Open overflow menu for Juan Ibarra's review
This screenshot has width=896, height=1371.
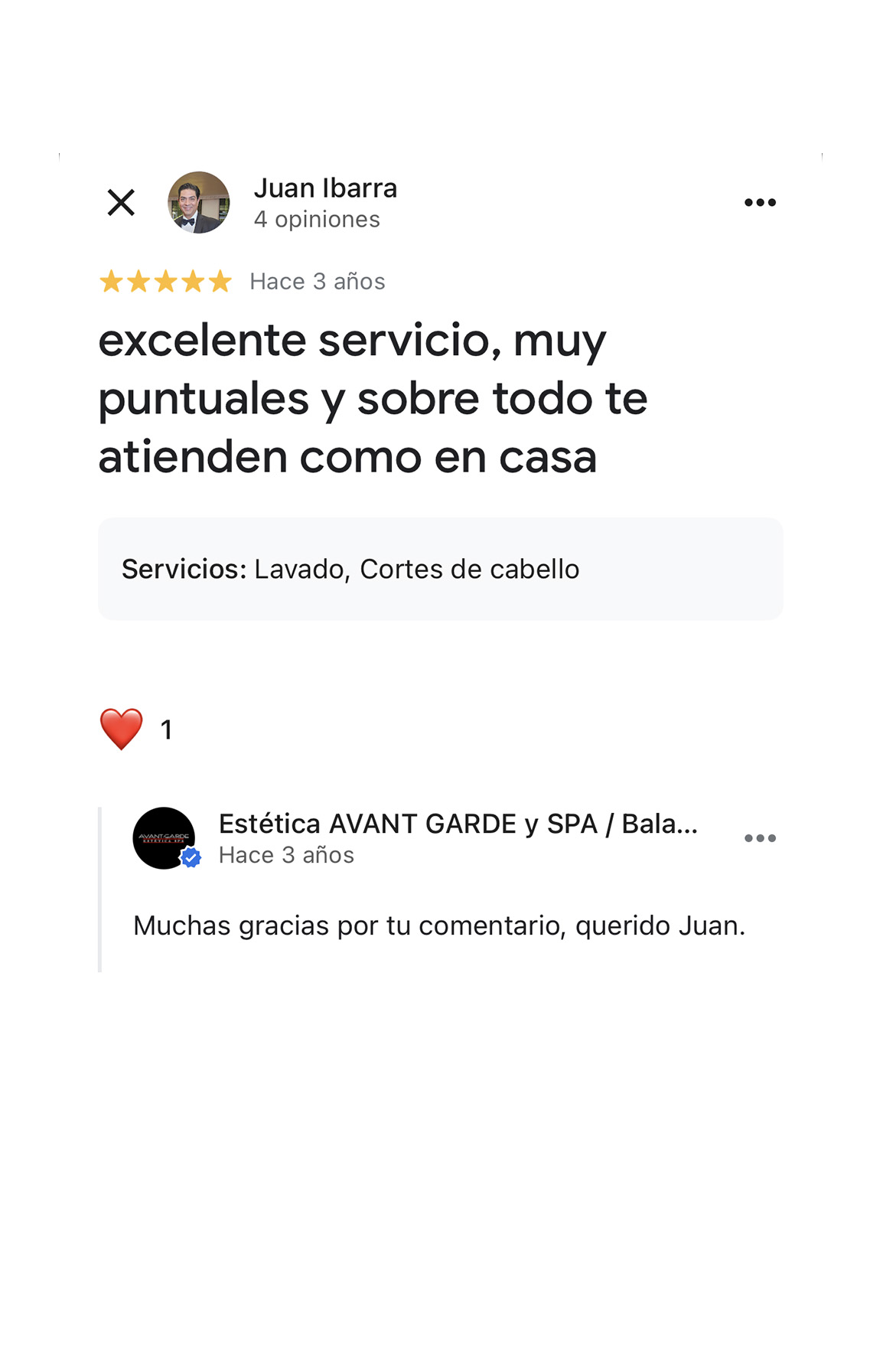pyautogui.click(x=760, y=203)
